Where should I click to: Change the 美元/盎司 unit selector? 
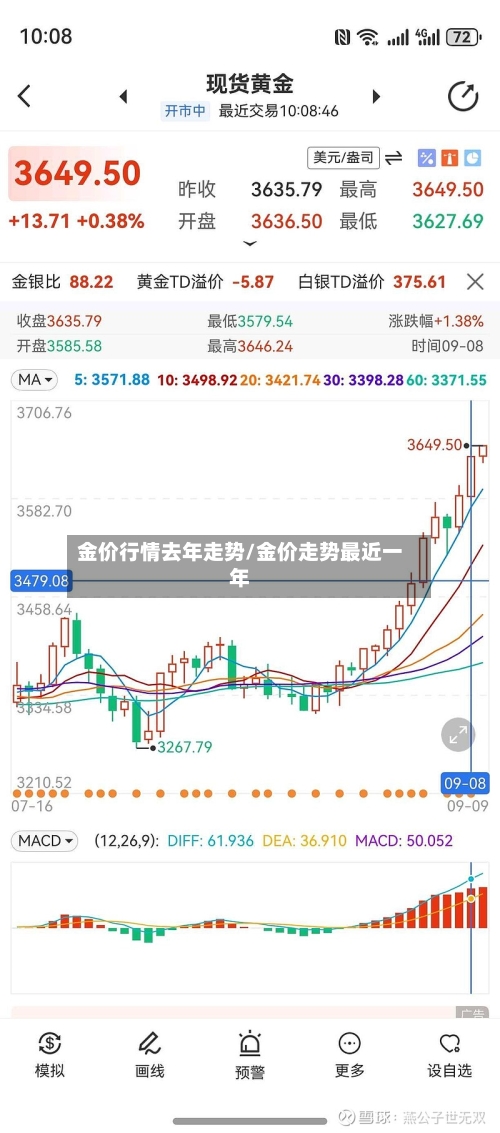pos(344,157)
